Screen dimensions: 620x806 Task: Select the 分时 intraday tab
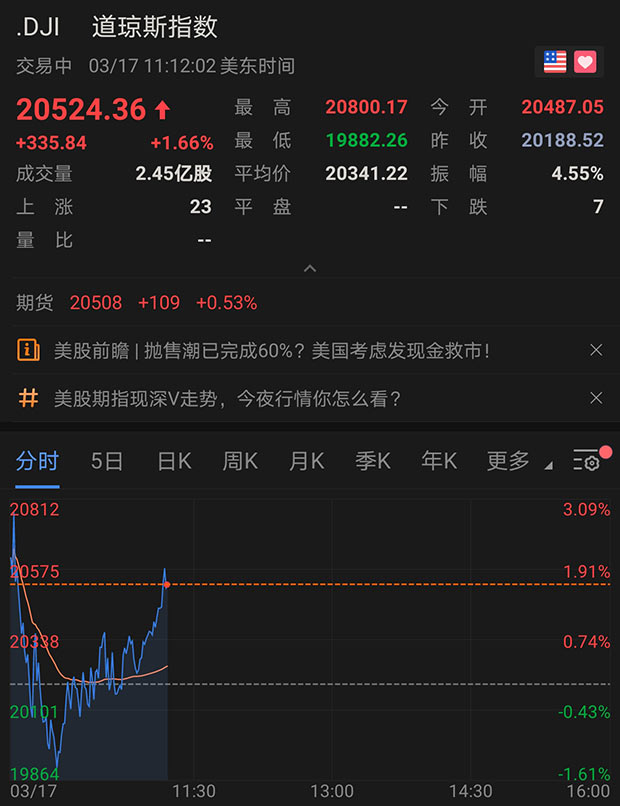click(x=38, y=461)
